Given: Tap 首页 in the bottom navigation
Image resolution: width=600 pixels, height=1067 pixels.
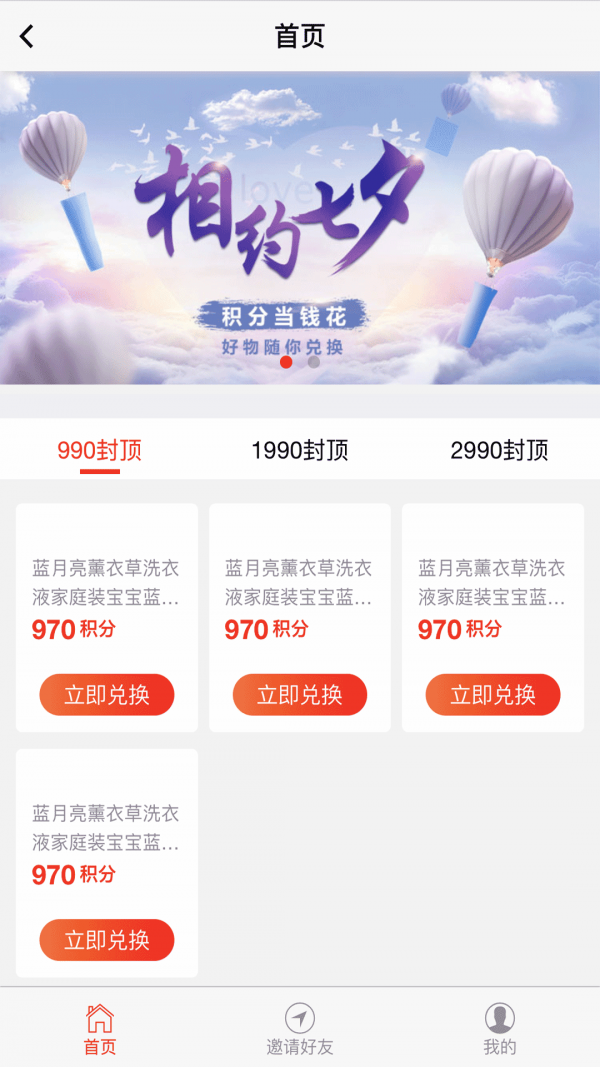Looking at the screenshot, I should [x=100, y=1030].
